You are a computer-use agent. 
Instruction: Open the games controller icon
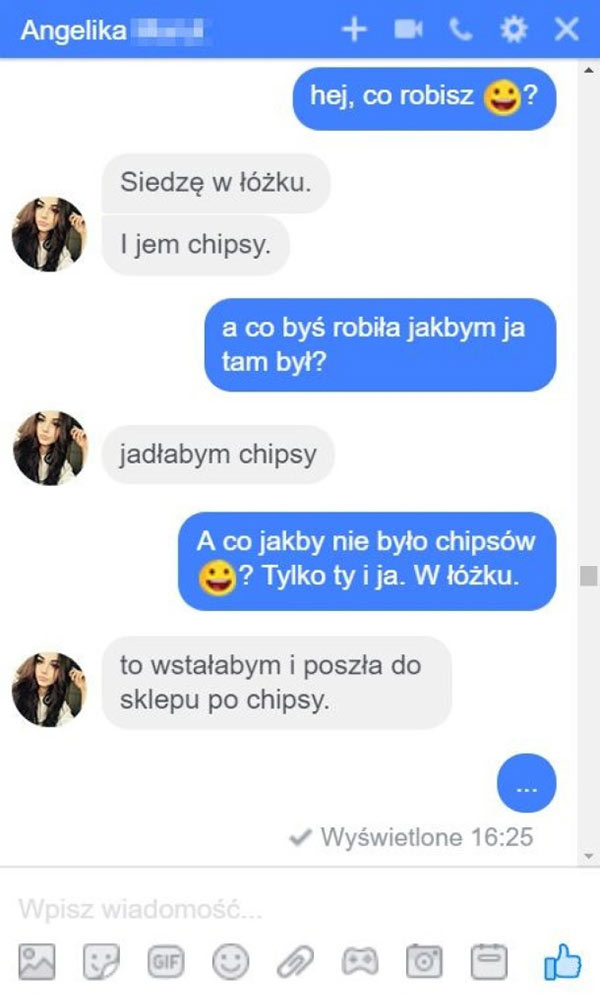pos(359,962)
